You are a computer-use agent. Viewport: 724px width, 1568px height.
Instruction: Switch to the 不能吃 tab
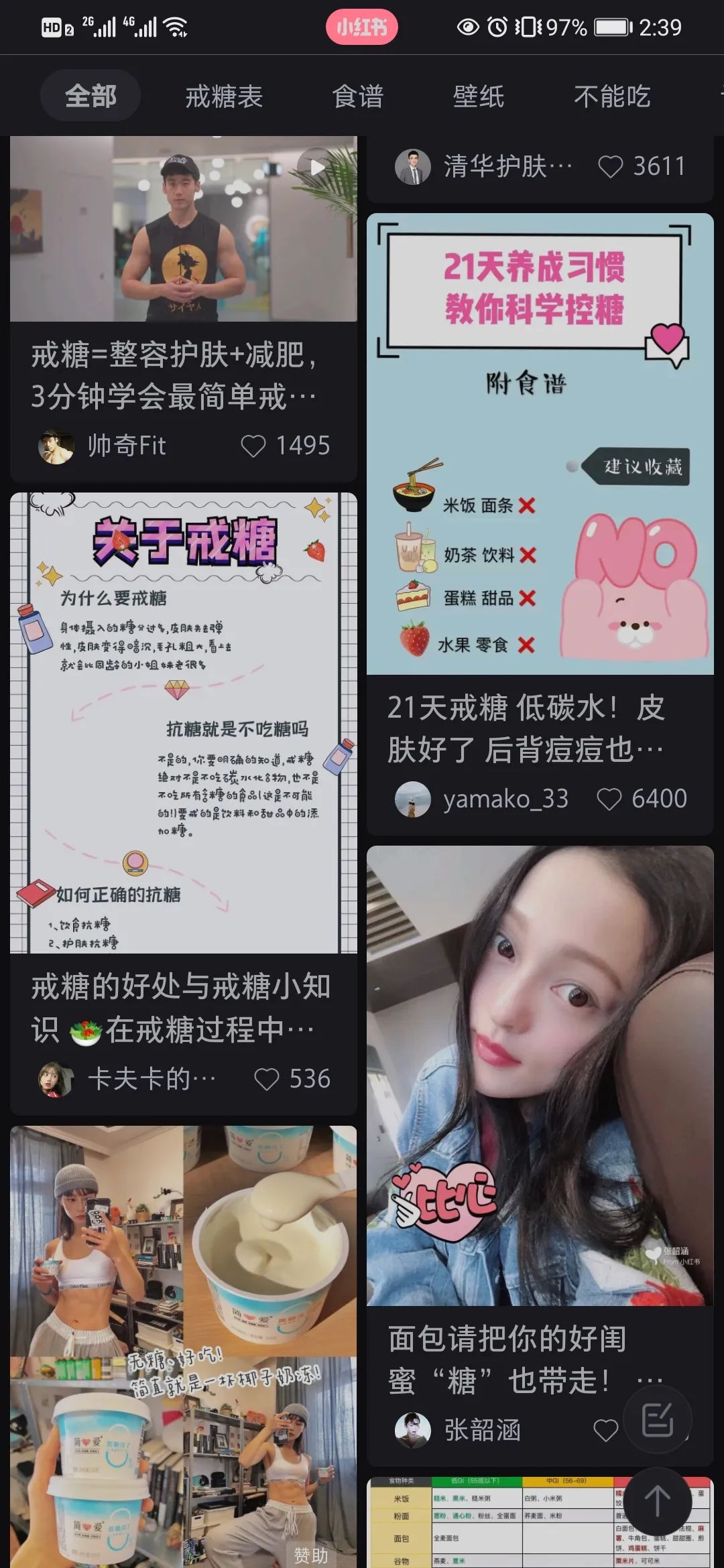tap(611, 96)
